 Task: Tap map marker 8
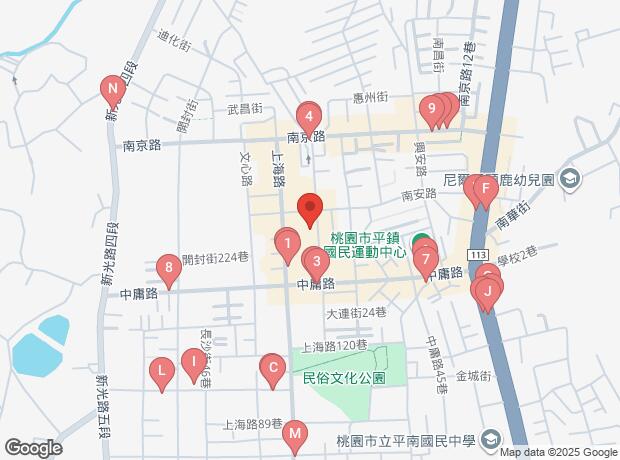point(168,267)
